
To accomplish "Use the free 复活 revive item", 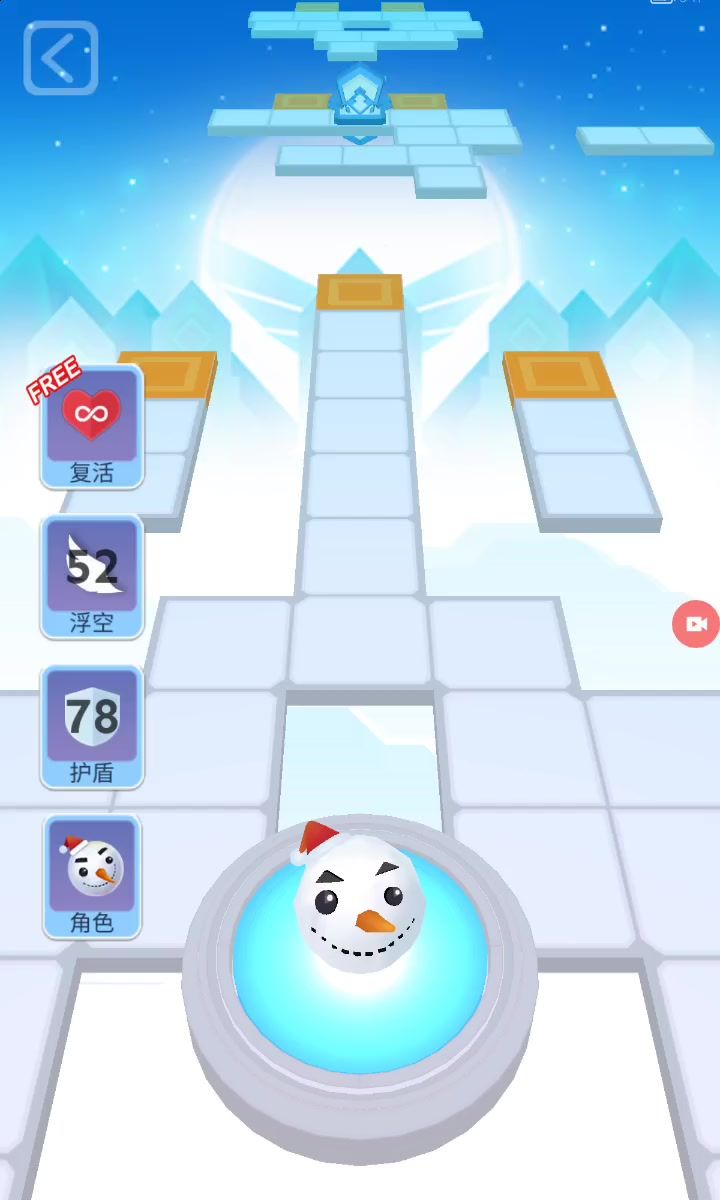I will 92,426.
